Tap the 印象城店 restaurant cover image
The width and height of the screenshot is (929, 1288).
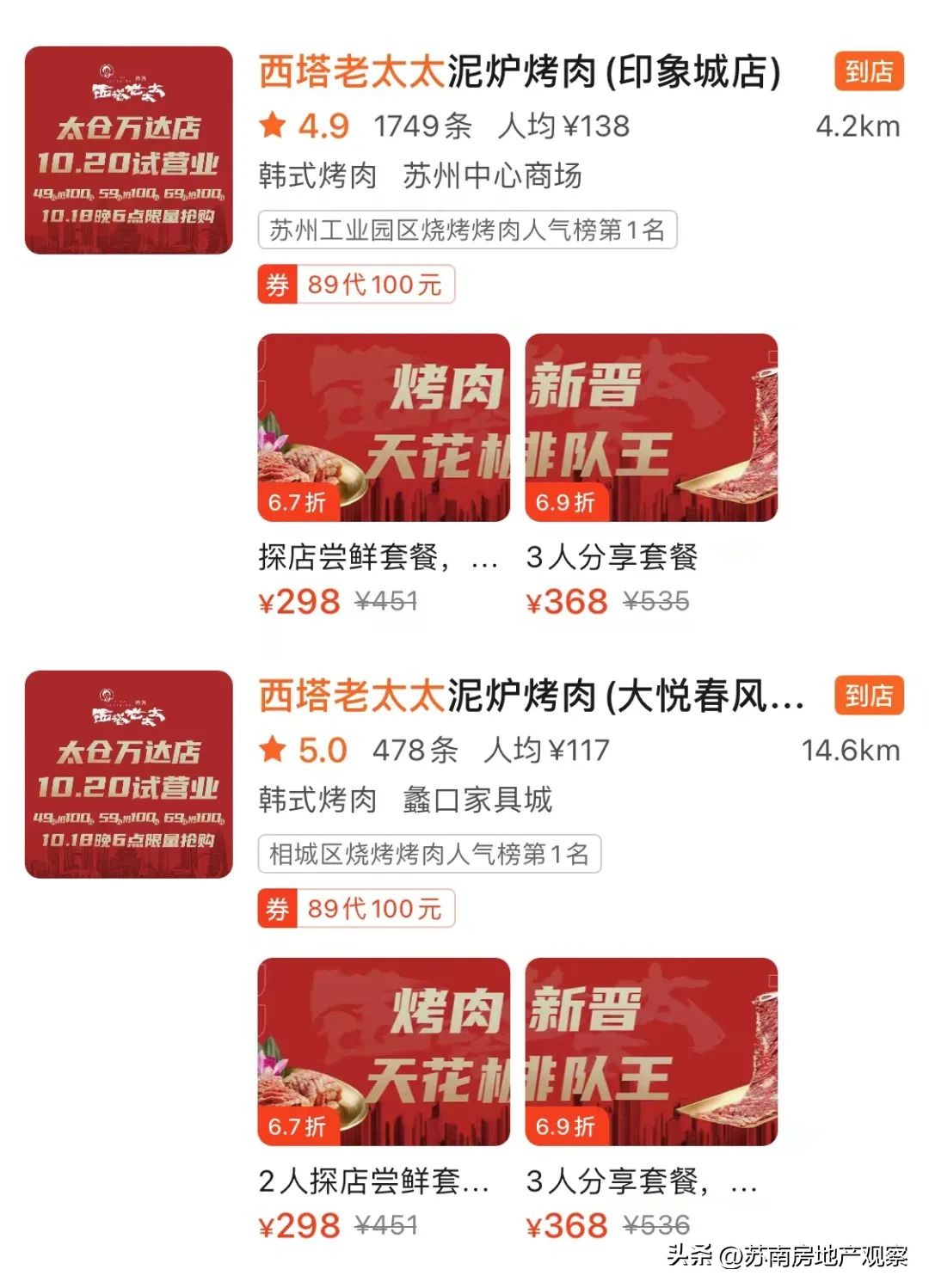(129, 150)
